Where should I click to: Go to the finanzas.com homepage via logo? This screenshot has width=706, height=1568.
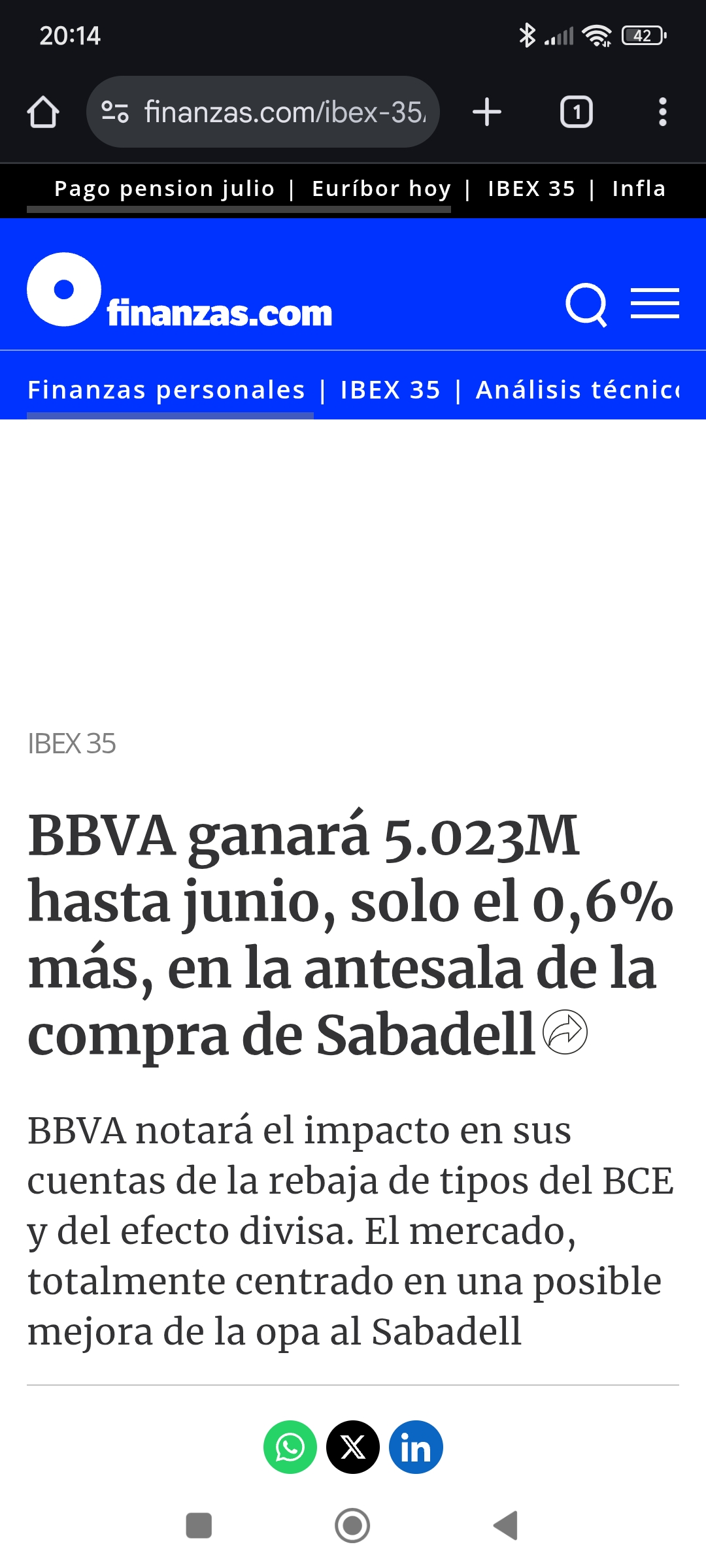click(x=180, y=290)
